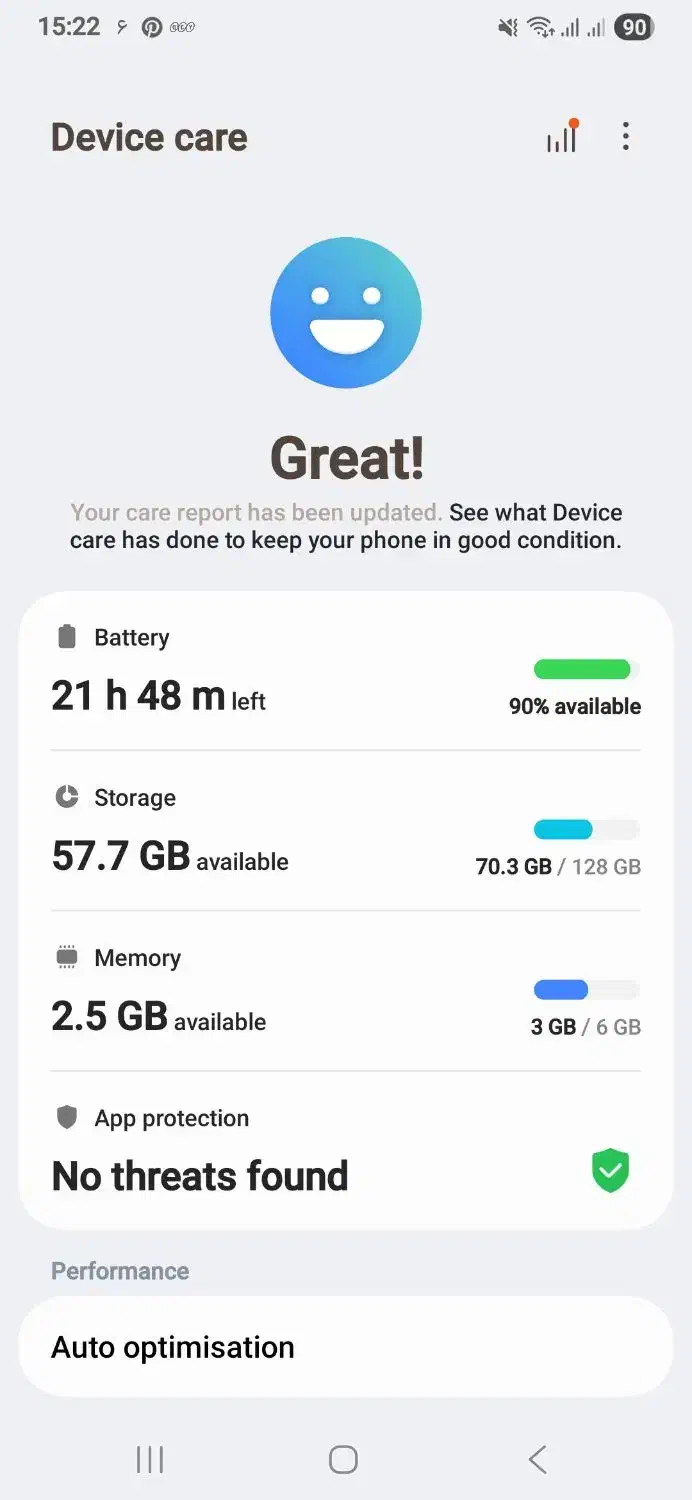Open the care report chart icon
Screen dimensions: 692x1500
point(562,137)
